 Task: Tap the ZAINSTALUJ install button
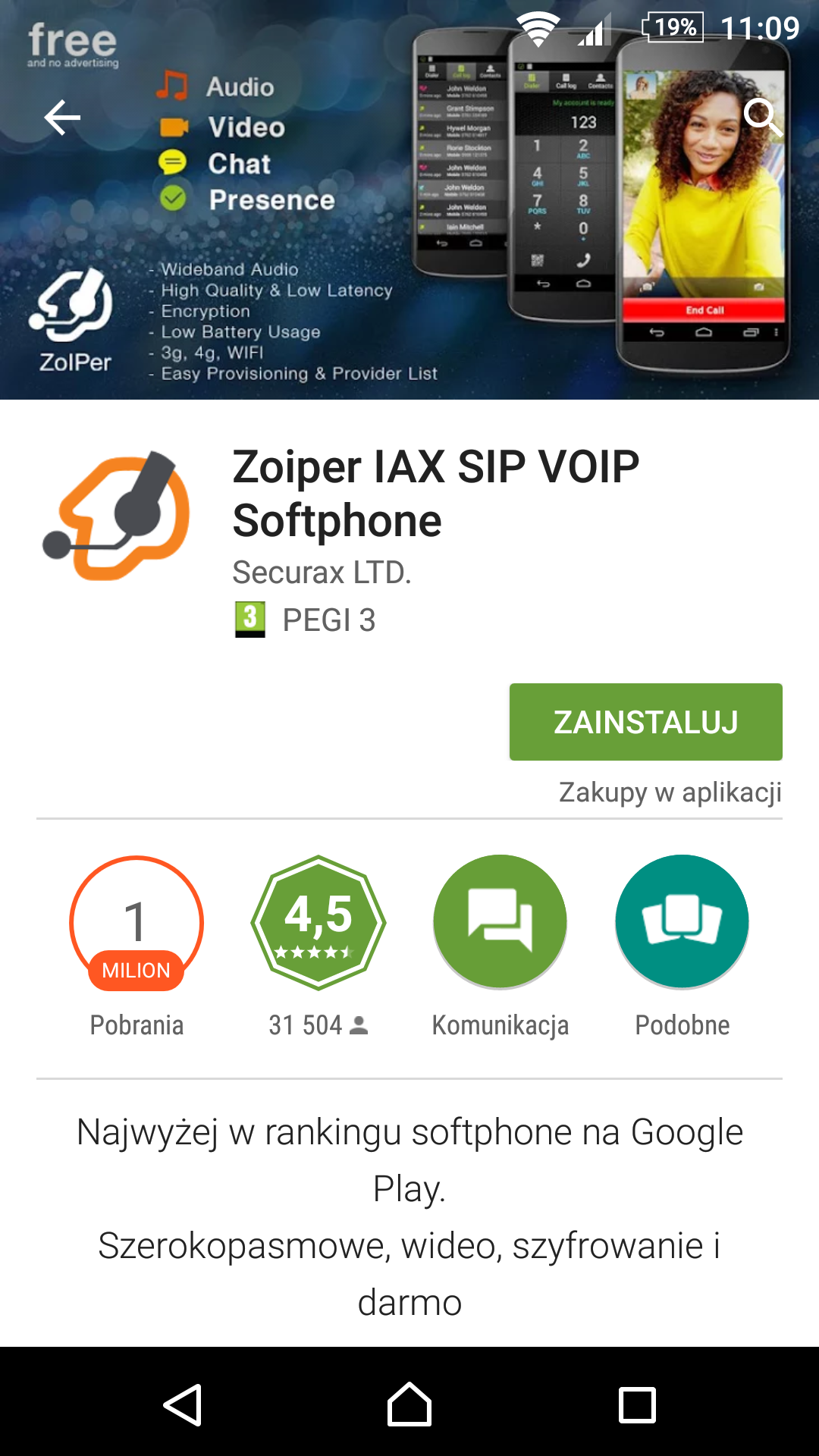click(x=645, y=722)
